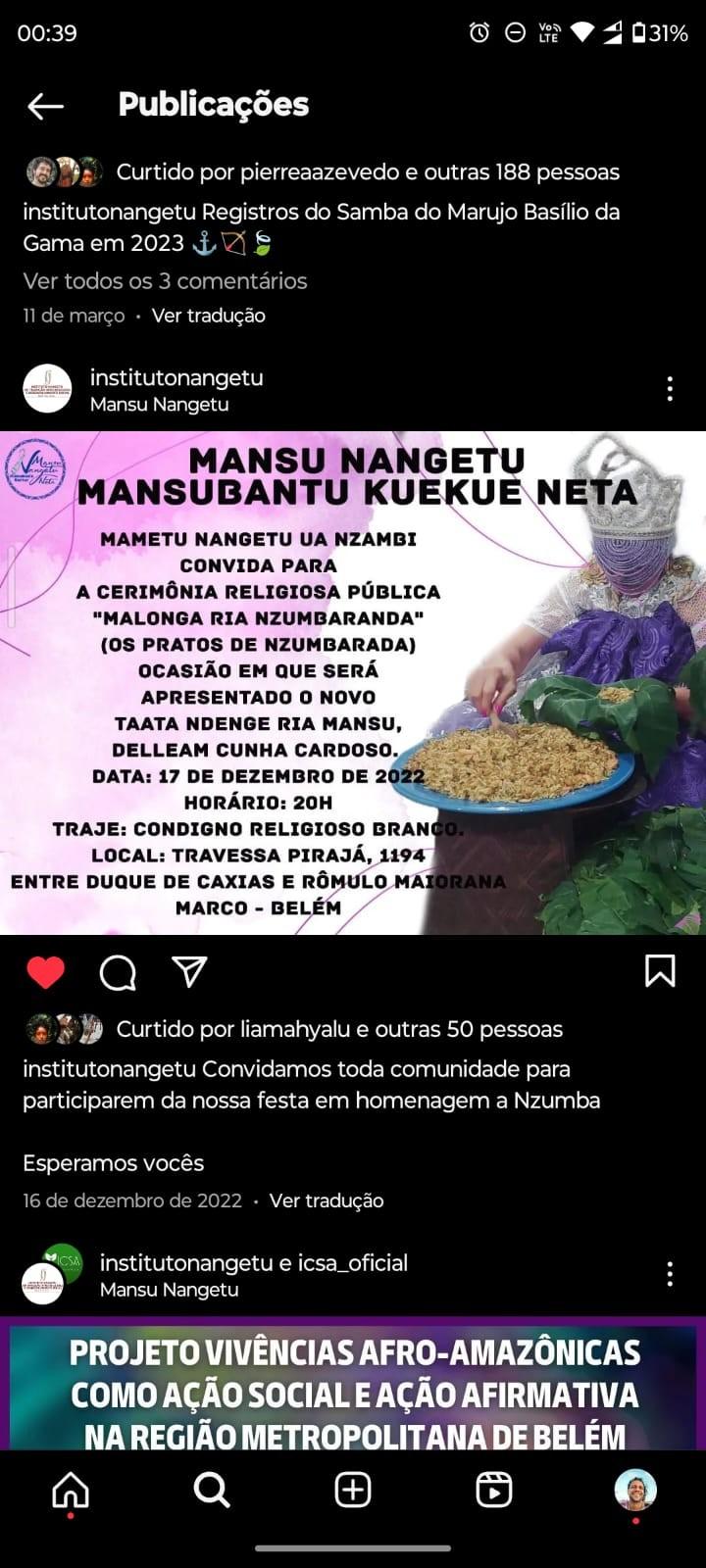Open options menu for Mansu Nangetu invitation post

click(670, 389)
